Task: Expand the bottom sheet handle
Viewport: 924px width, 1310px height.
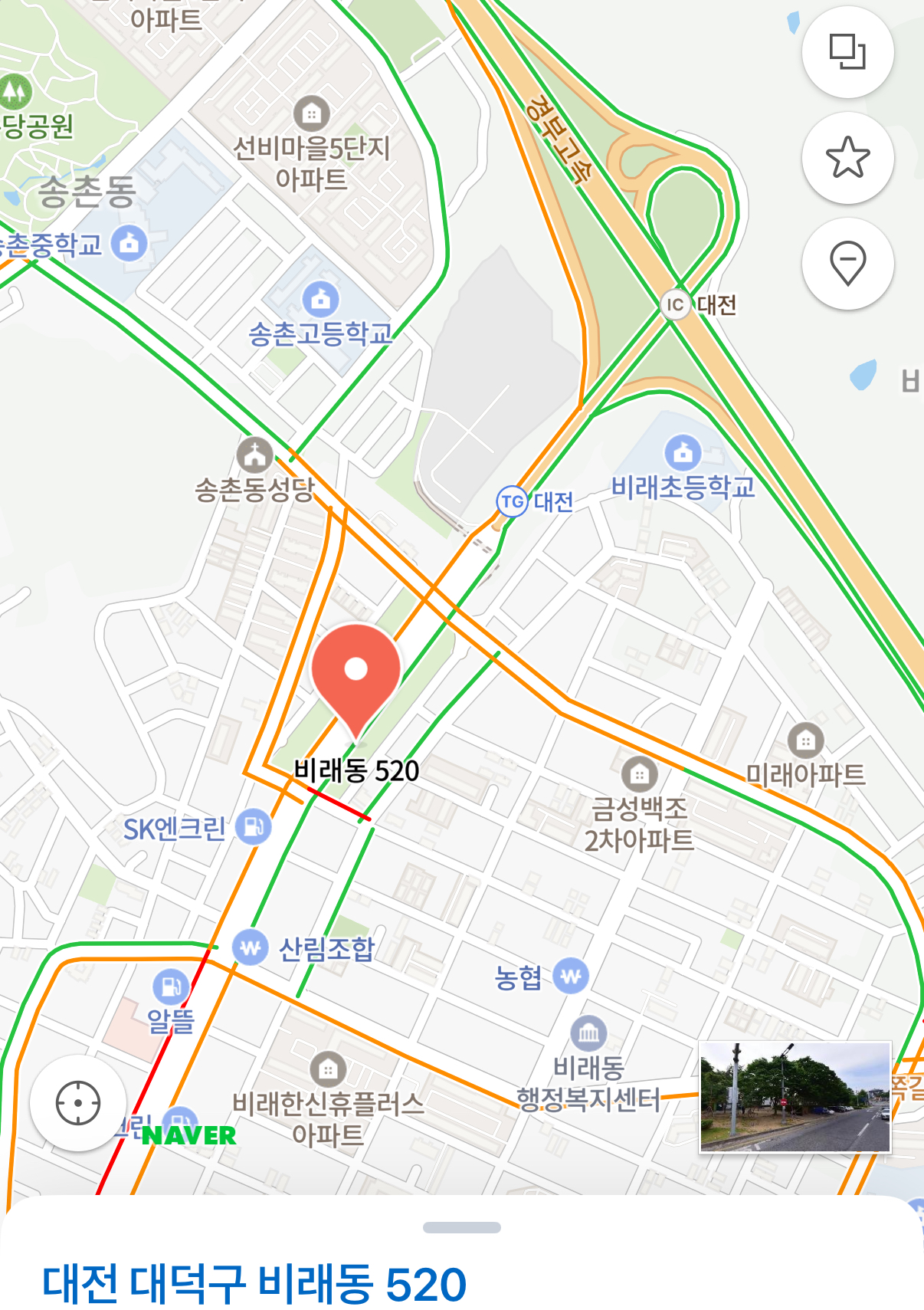Action: point(462,1227)
